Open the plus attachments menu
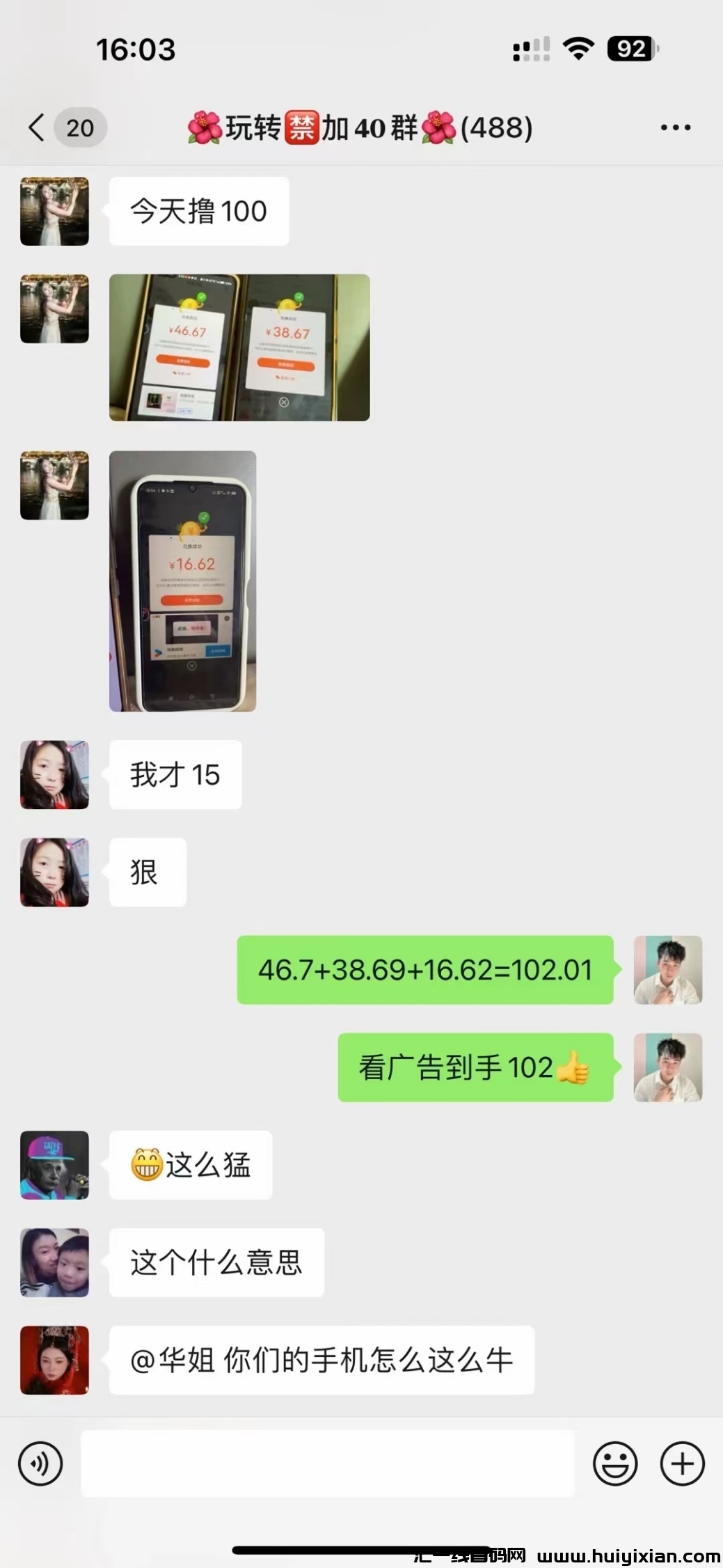 (x=682, y=1464)
